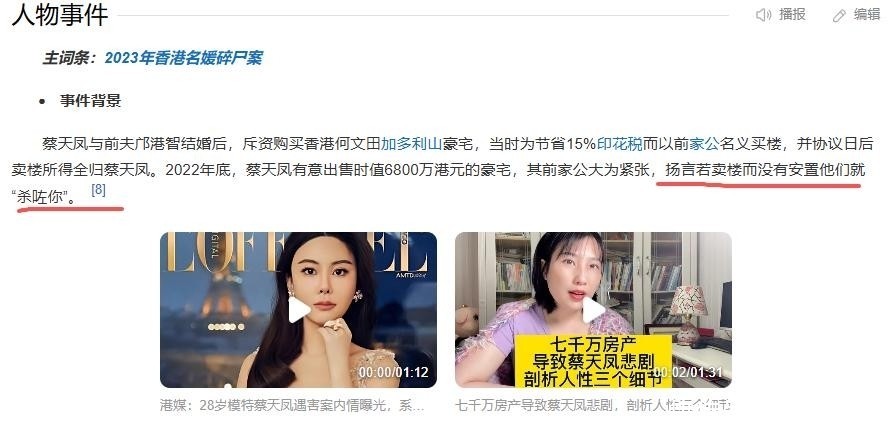Open the 加多利山 link
The width and height of the screenshot is (888, 430).
pyautogui.click(x=411, y=144)
